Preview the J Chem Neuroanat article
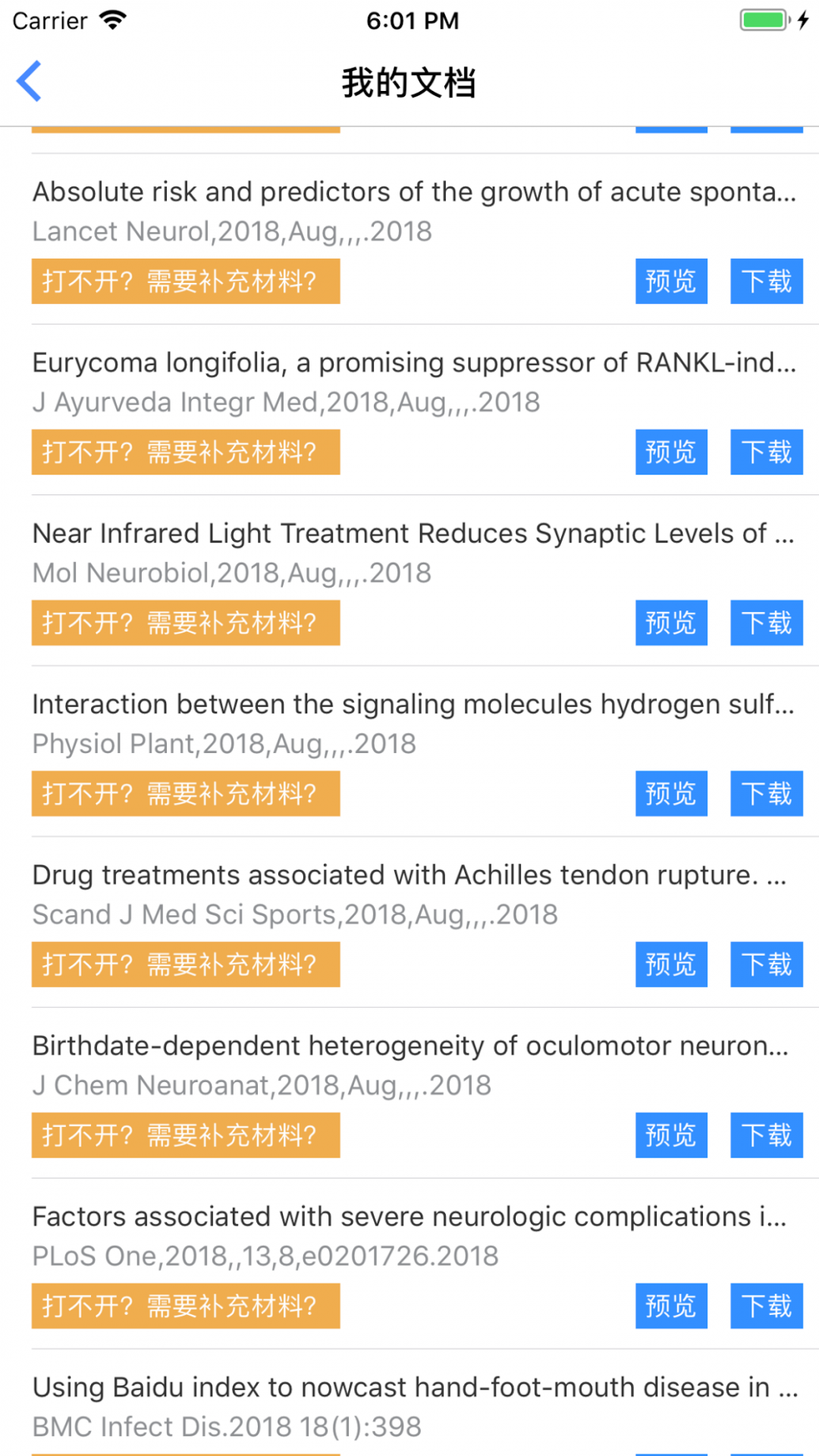Image resolution: width=819 pixels, height=1456 pixels. [x=671, y=1134]
